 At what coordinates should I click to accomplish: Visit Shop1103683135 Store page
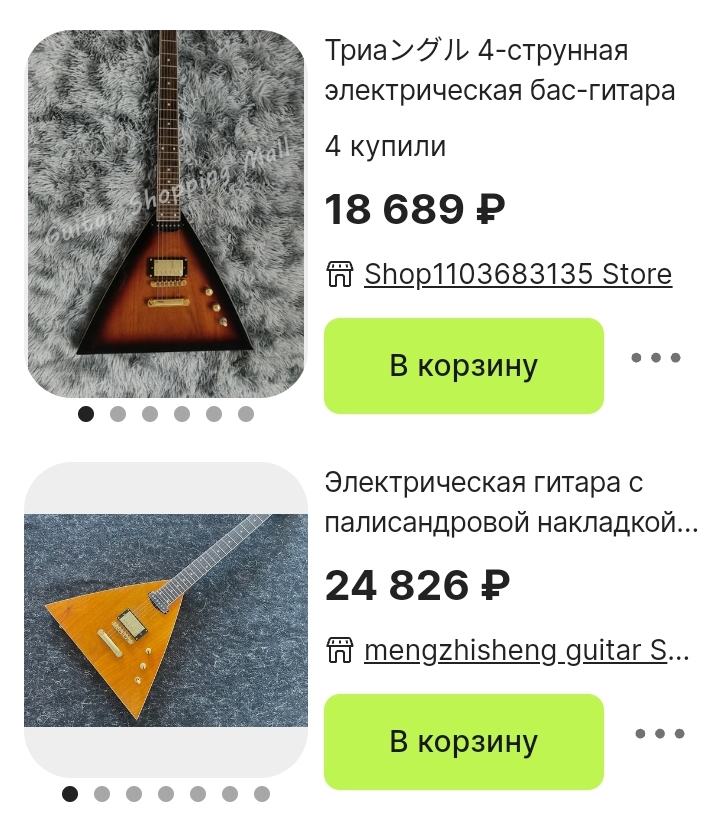[x=517, y=274]
